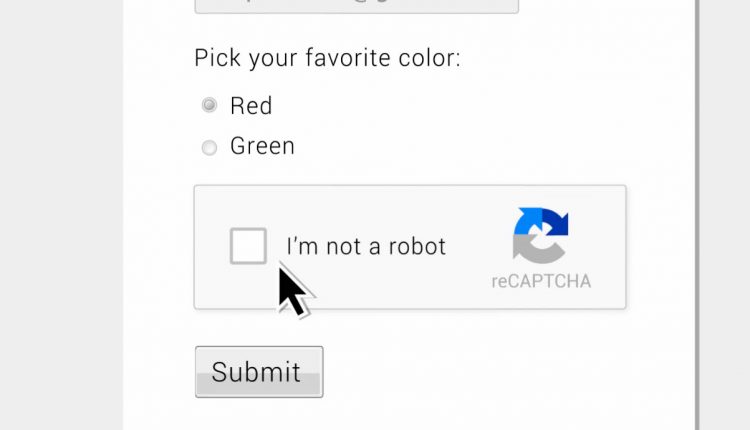Choose Green as favorite color
Screen dimensions: 750x430
tap(209, 147)
